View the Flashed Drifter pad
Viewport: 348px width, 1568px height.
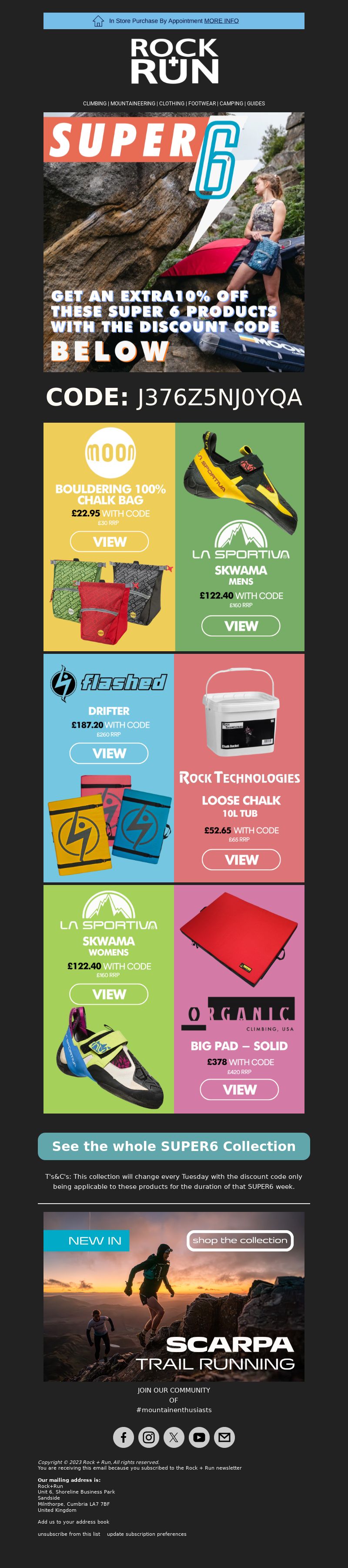click(x=109, y=753)
